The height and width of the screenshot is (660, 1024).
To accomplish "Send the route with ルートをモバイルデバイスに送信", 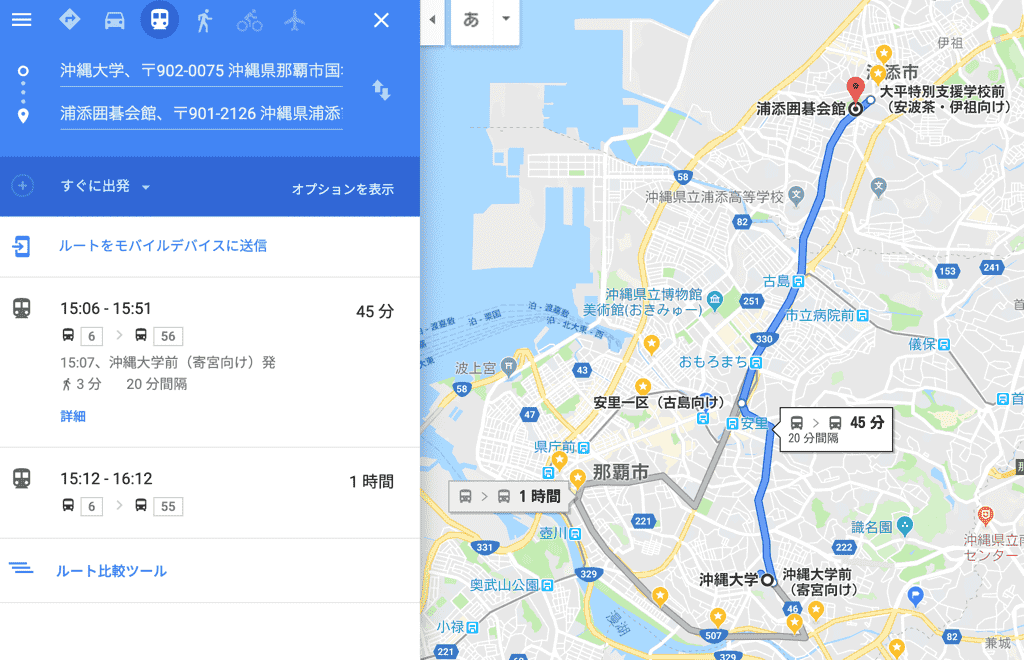I will click(x=162, y=245).
